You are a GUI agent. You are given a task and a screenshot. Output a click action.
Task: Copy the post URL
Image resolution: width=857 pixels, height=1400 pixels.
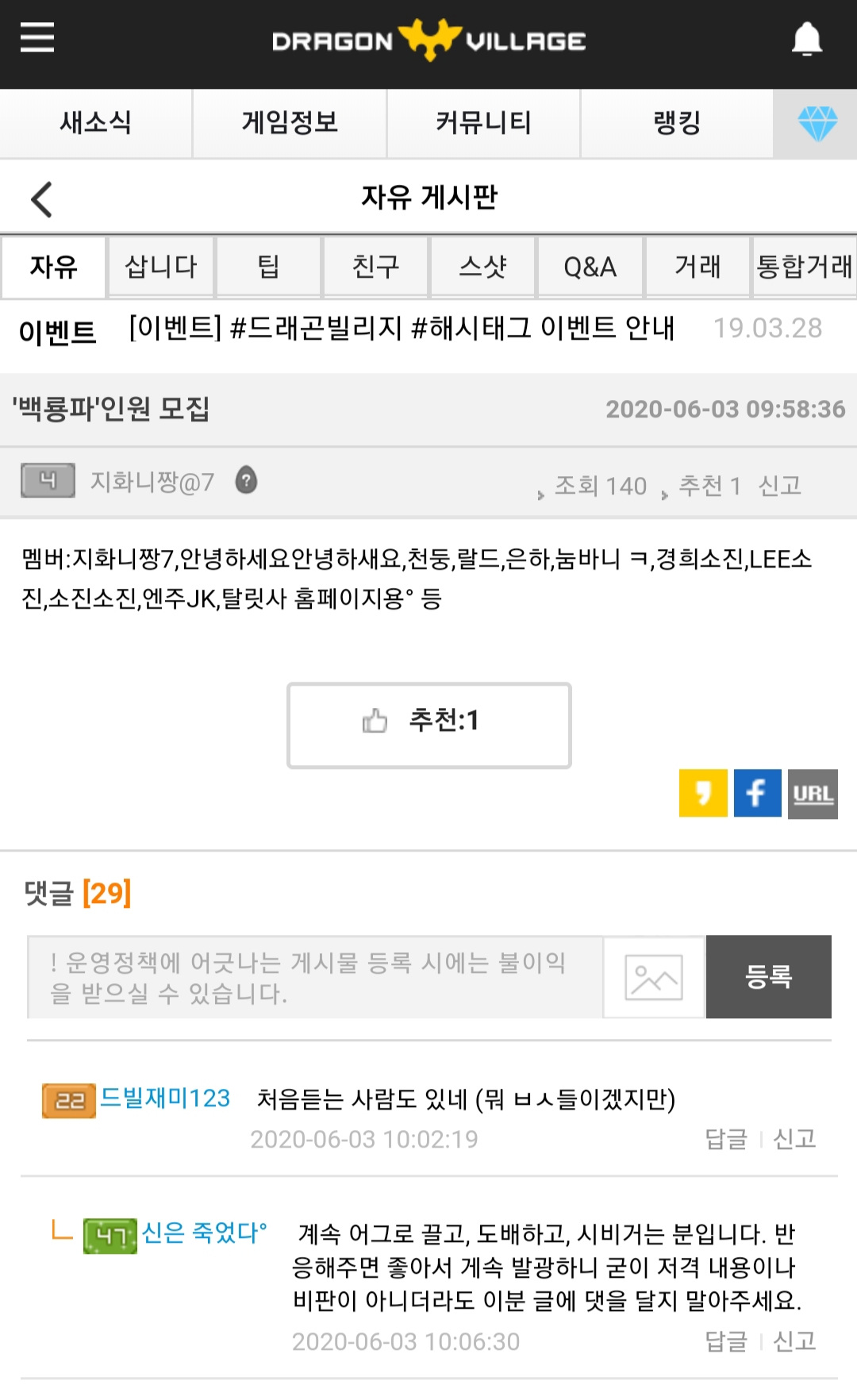click(813, 793)
